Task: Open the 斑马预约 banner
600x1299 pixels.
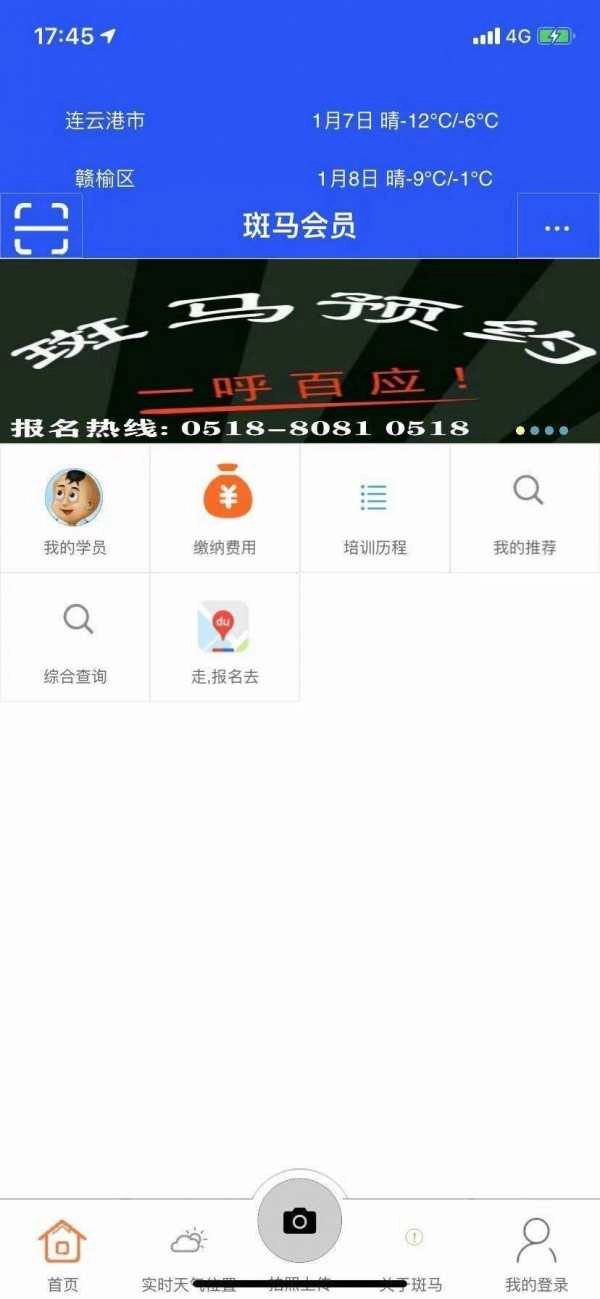Action: (300, 350)
